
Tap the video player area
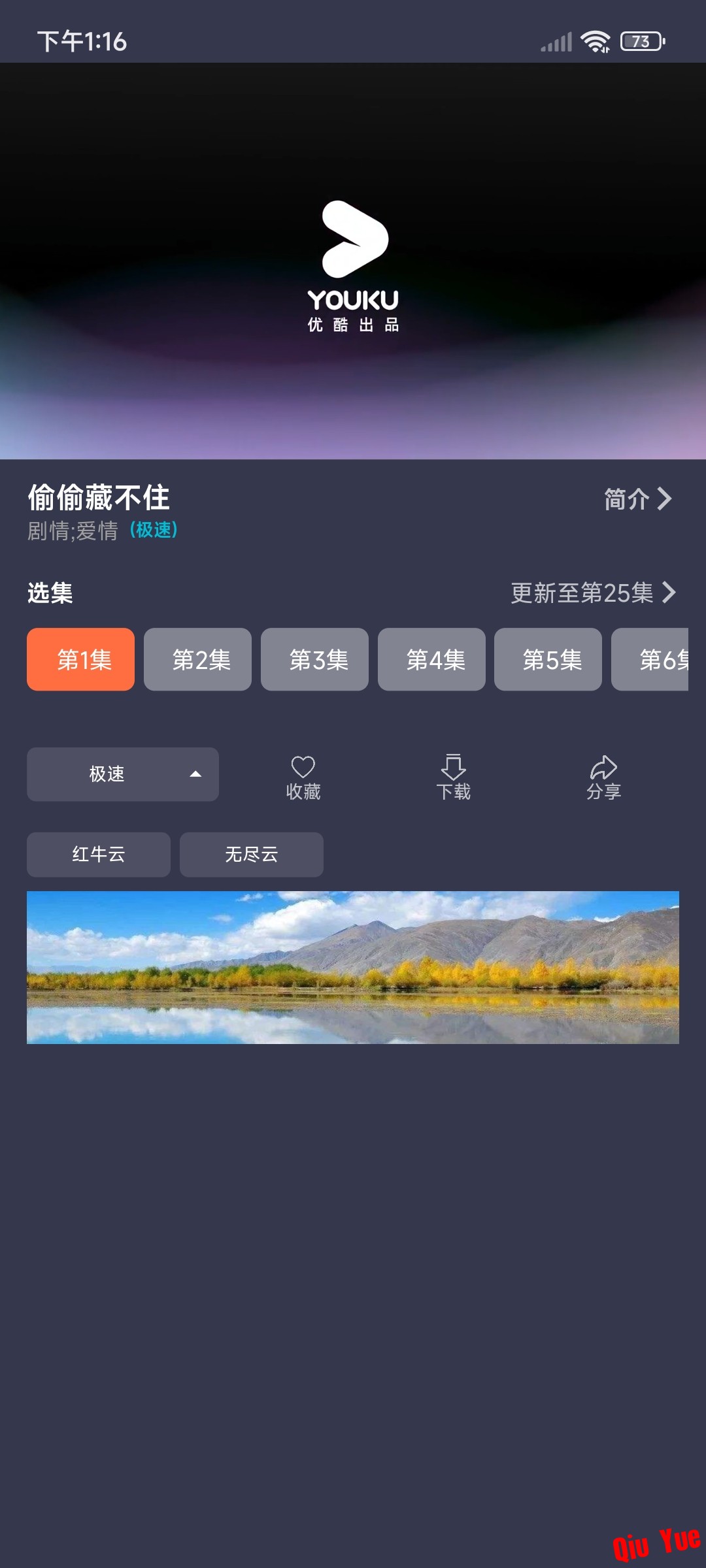tap(353, 261)
